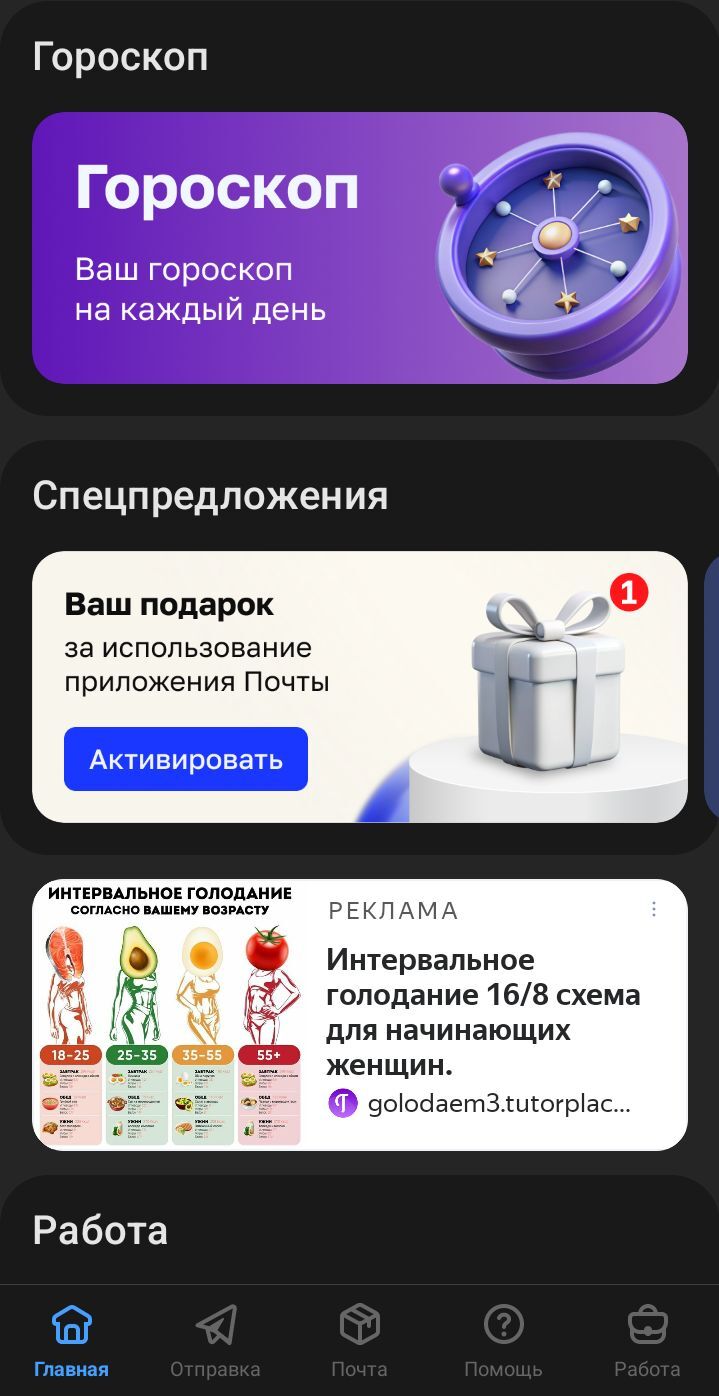Go to the Главная tab

[71, 1340]
